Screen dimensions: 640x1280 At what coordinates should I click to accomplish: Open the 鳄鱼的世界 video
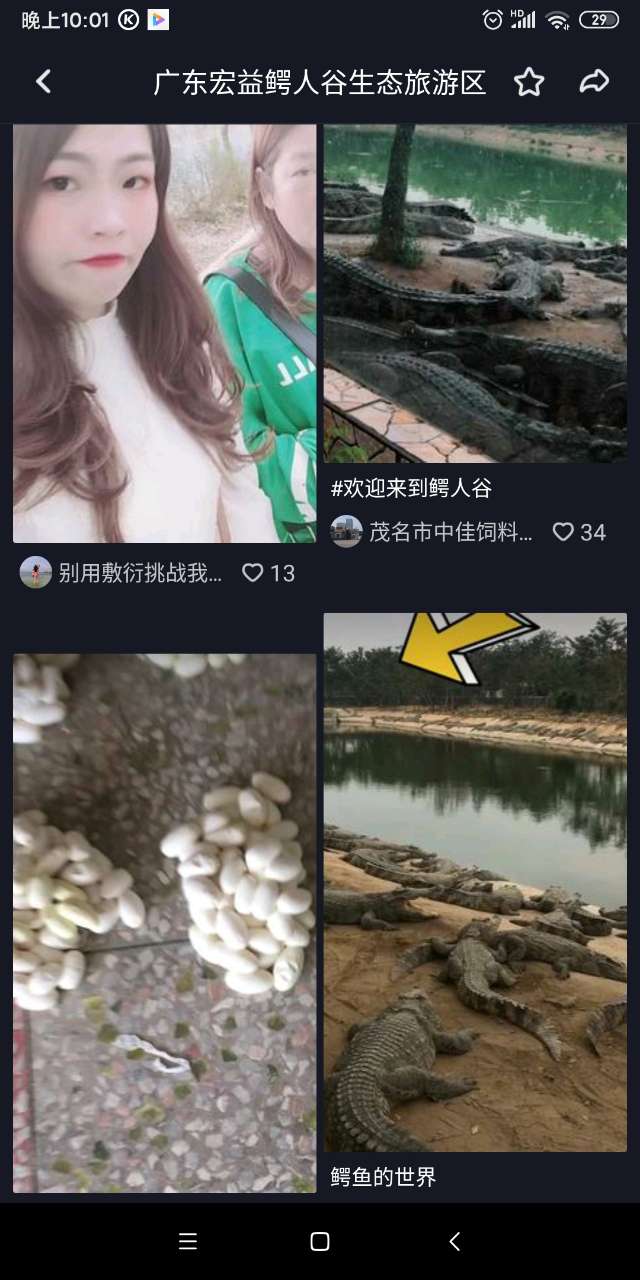[x=475, y=883]
